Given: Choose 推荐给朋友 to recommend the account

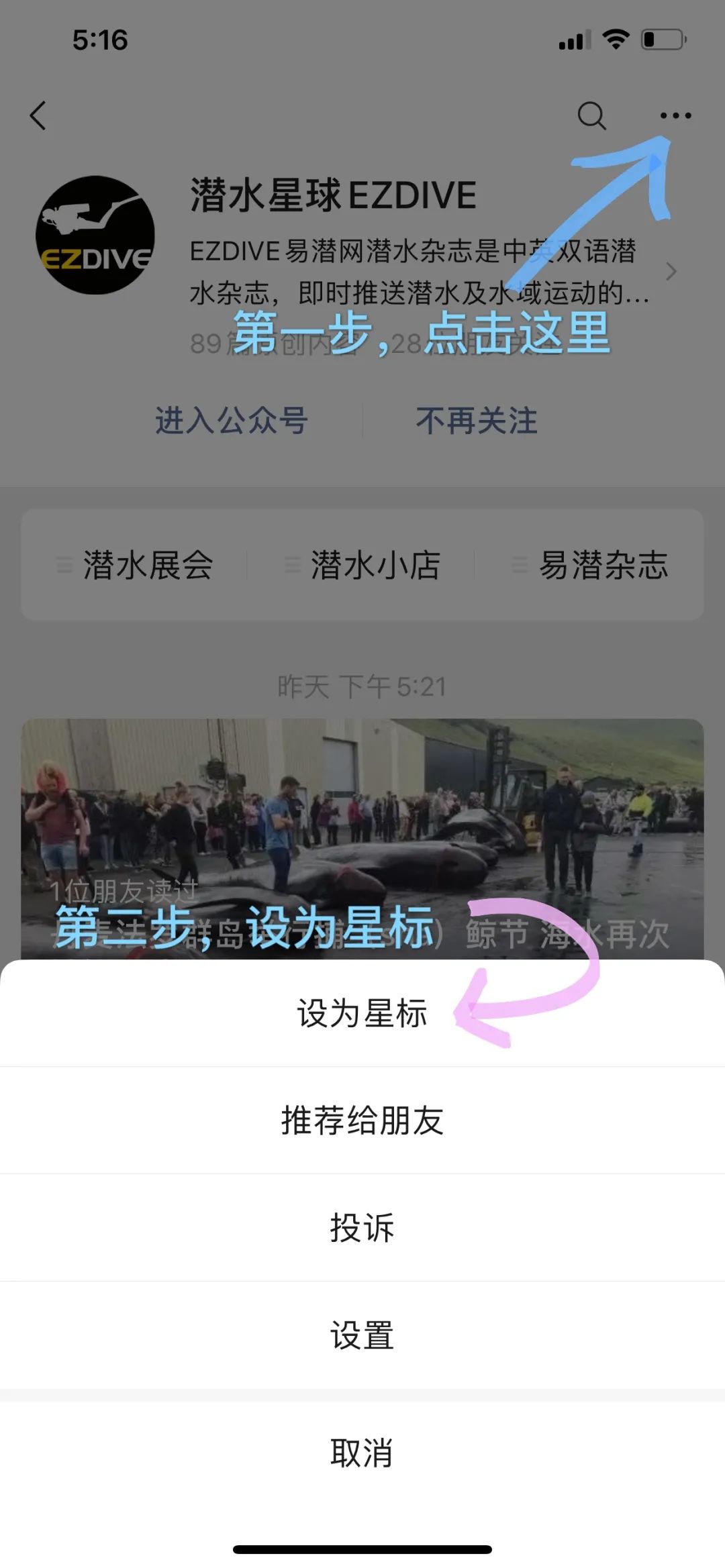Looking at the screenshot, I should (x=362, y=1120).
